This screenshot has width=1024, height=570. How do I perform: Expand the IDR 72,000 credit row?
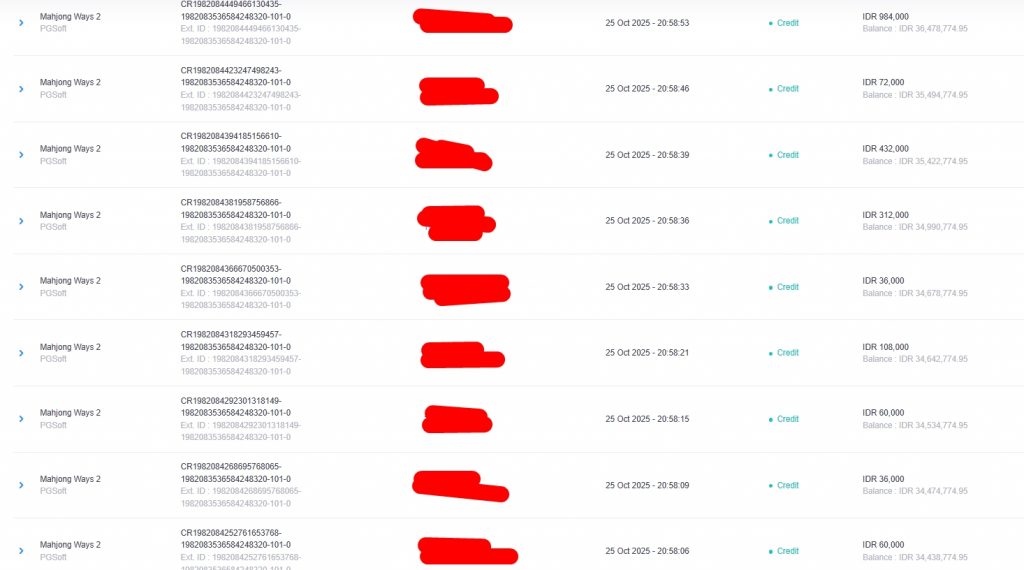point(21,89)
